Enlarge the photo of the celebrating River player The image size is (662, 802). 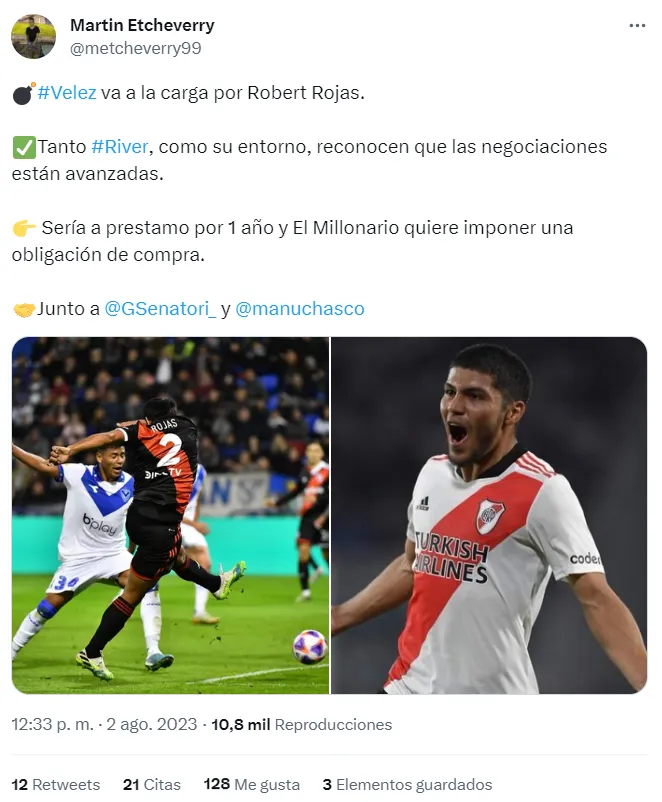[x=489, y=515]
